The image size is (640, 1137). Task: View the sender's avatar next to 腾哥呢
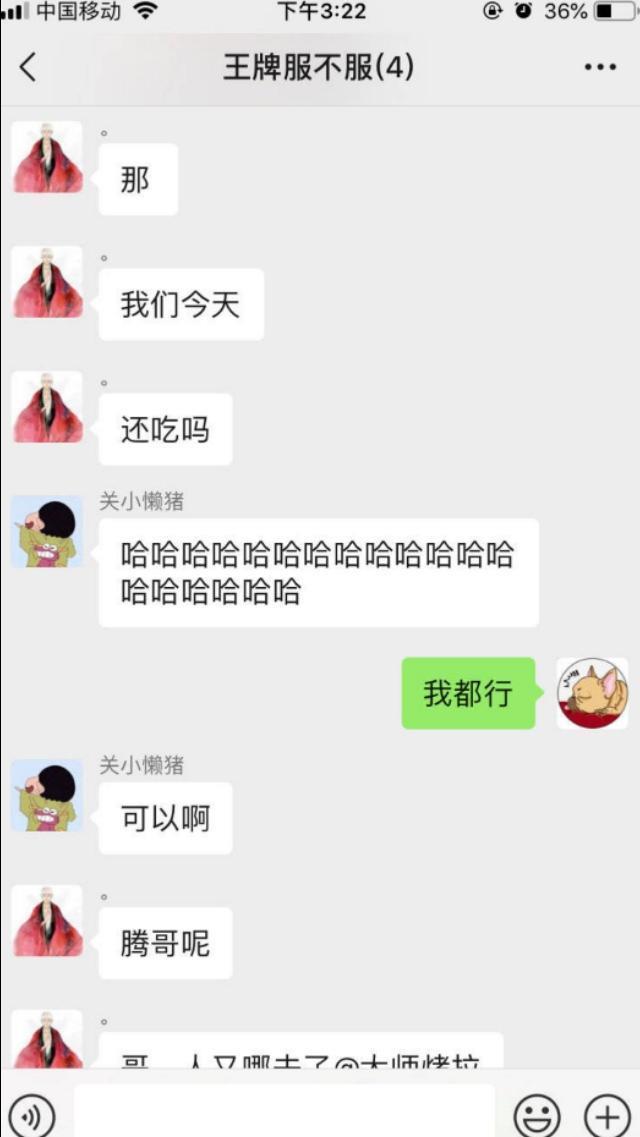point(47,920)
